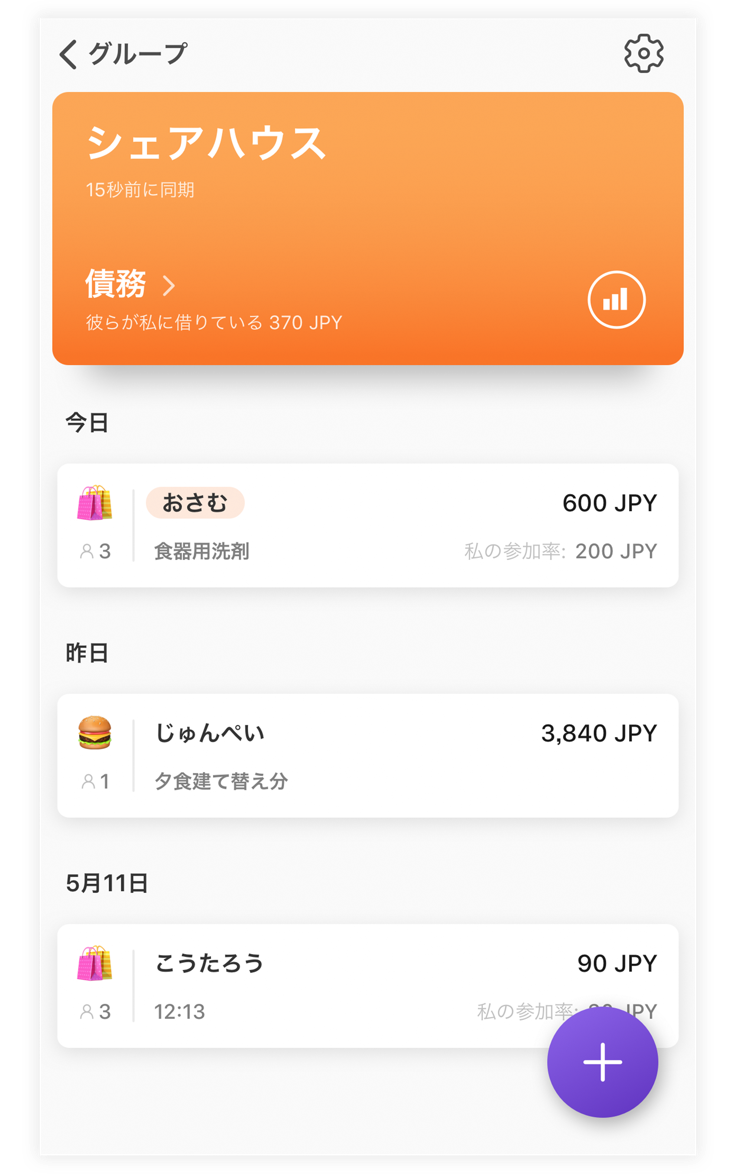Viewport: 736px width, 1174px height.
Task: Open the 債務 debts details
Action: pos(130,285)
